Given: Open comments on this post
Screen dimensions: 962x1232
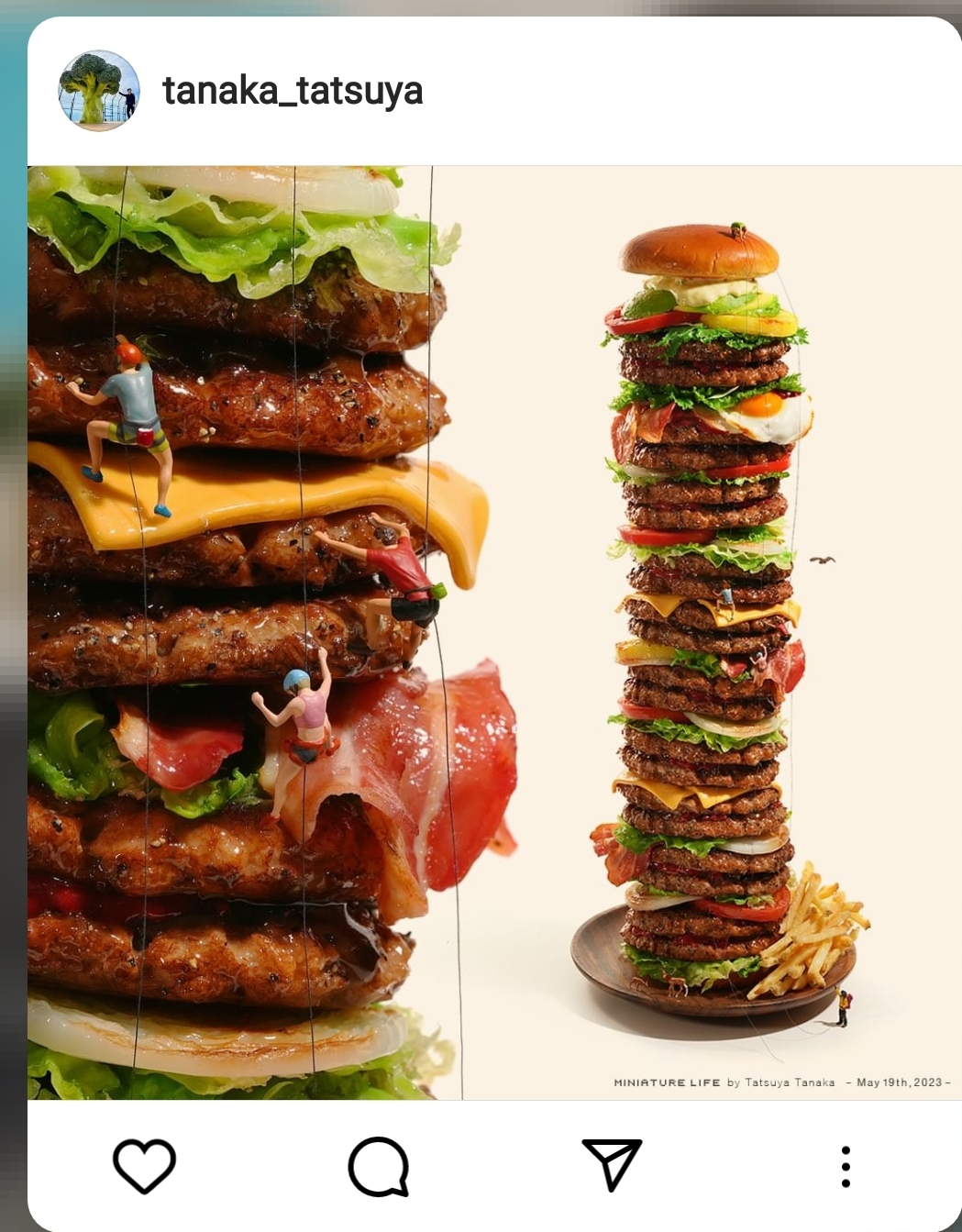Looking at the screenshot, I should (x=378, y=1167).
